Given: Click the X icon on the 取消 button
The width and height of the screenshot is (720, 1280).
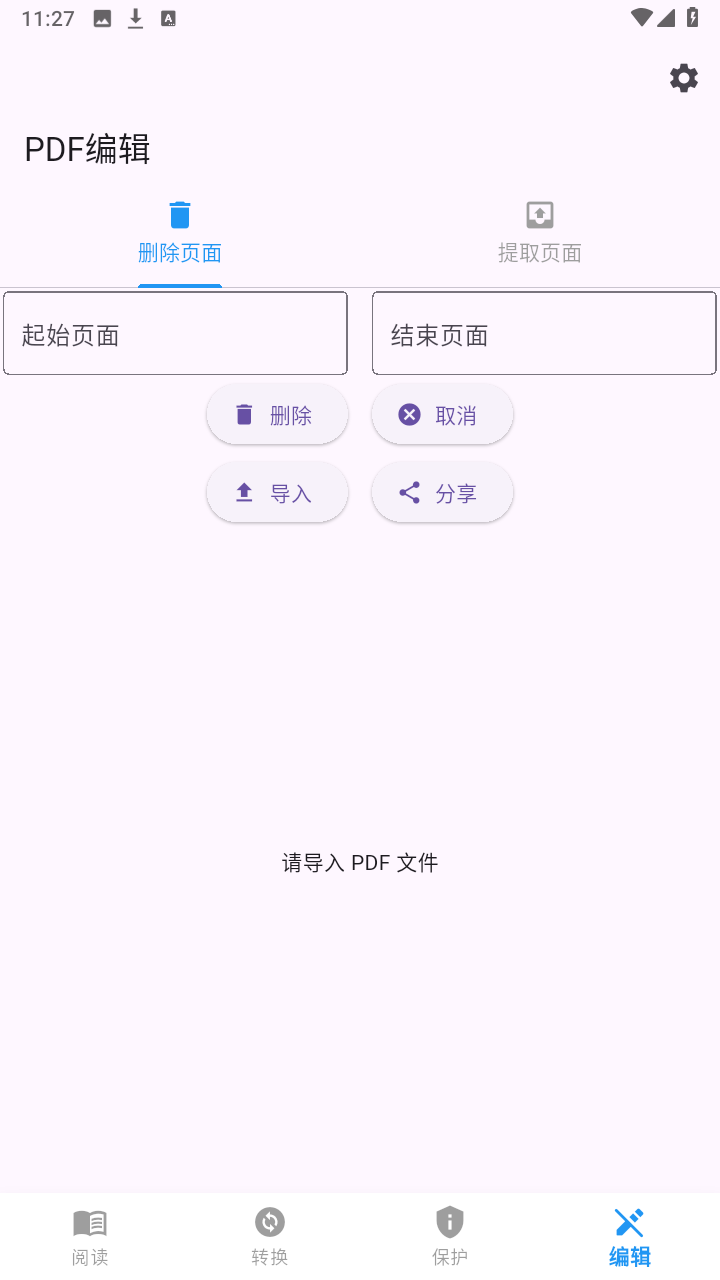Looking at the screenshot, I should tap(409, 413).
